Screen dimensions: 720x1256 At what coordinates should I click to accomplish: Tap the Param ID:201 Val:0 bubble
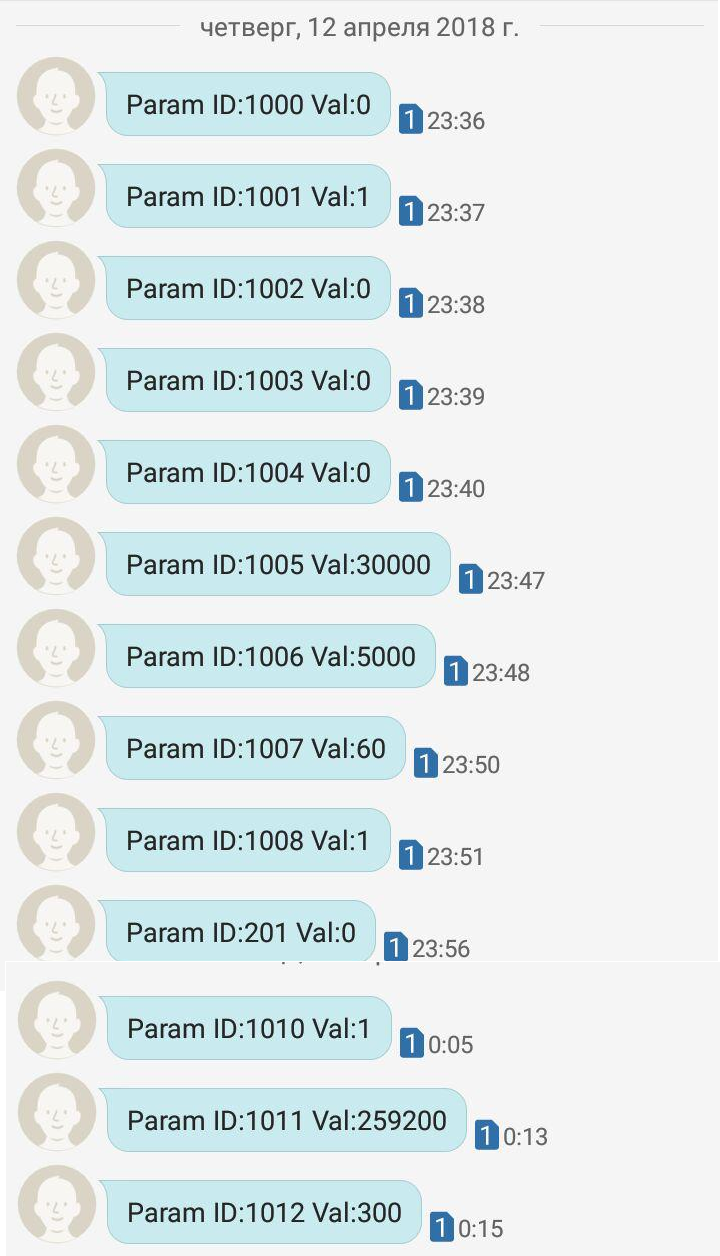click(x=241, y=932)
